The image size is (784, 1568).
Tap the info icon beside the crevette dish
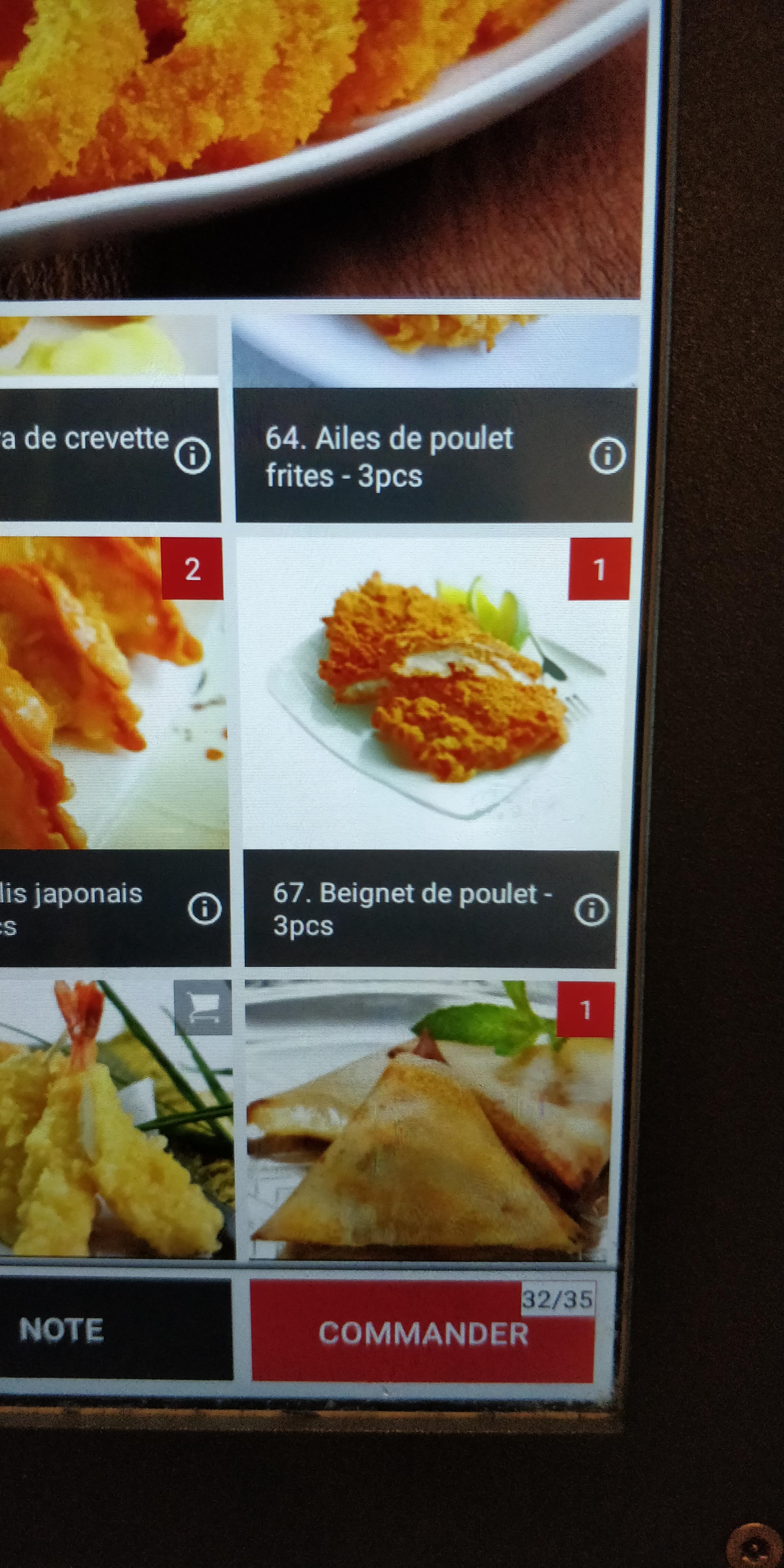click(193, 455)
